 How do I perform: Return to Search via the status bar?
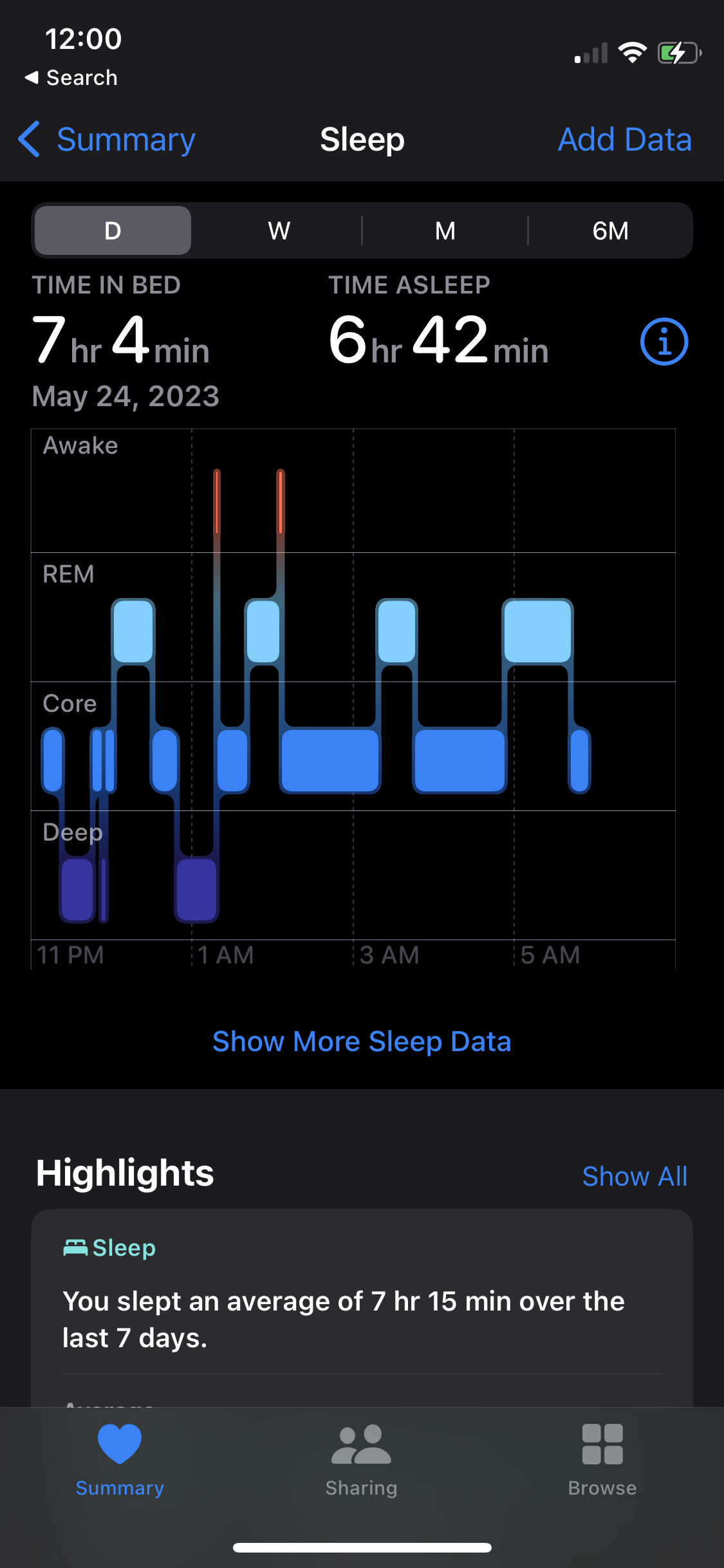[71, 78]
